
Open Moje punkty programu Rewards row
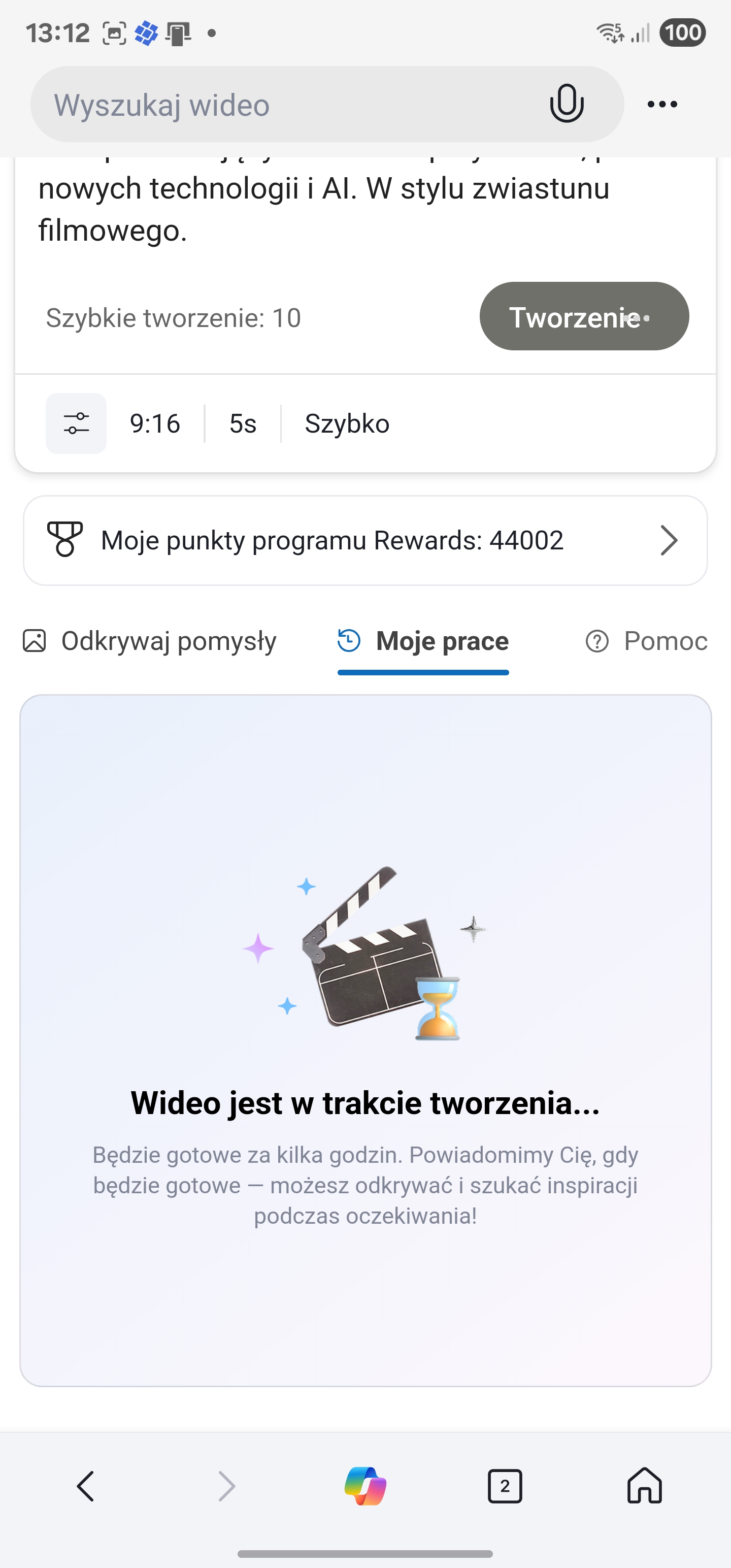[365, 540]
